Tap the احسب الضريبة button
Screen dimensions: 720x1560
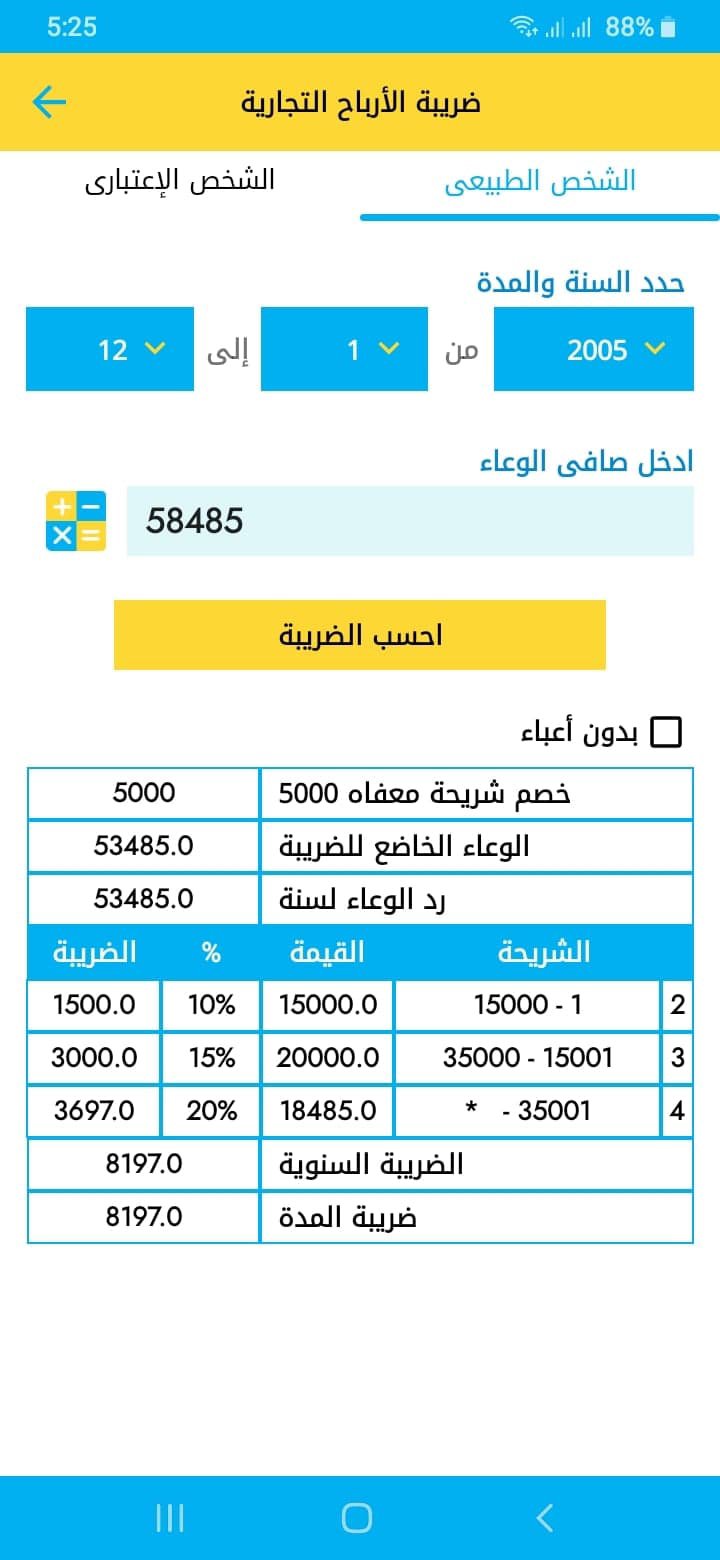pos(360,635)
